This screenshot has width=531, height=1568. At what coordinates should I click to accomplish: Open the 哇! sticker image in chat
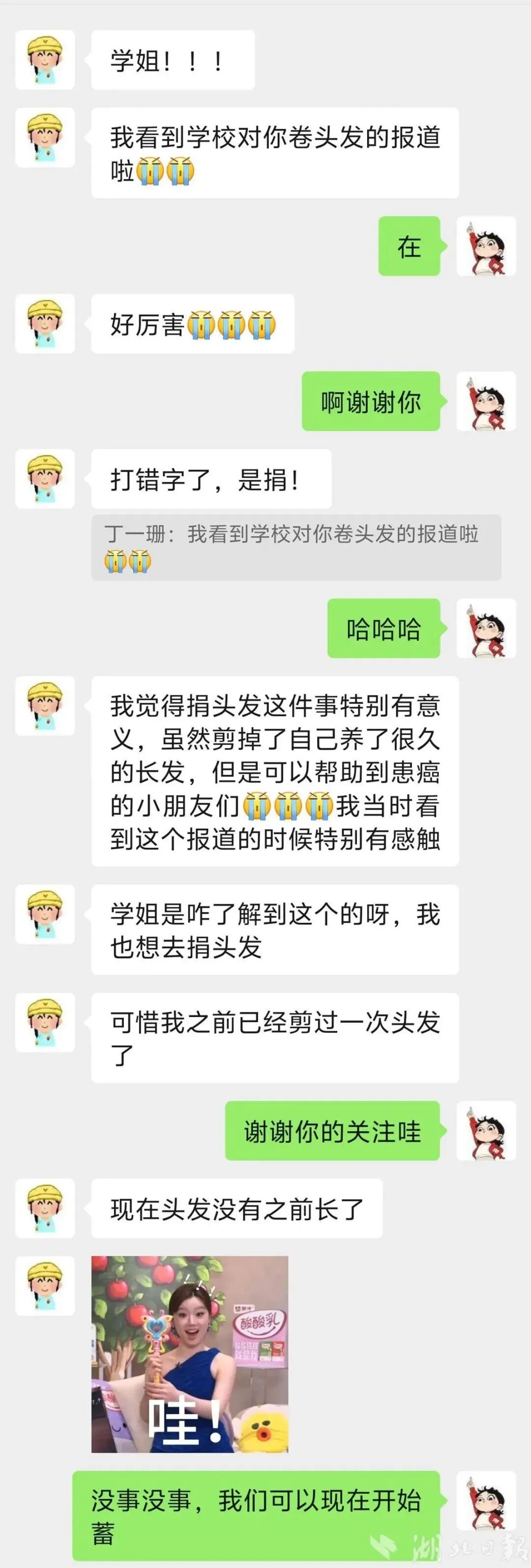[x=189, y=1353]
